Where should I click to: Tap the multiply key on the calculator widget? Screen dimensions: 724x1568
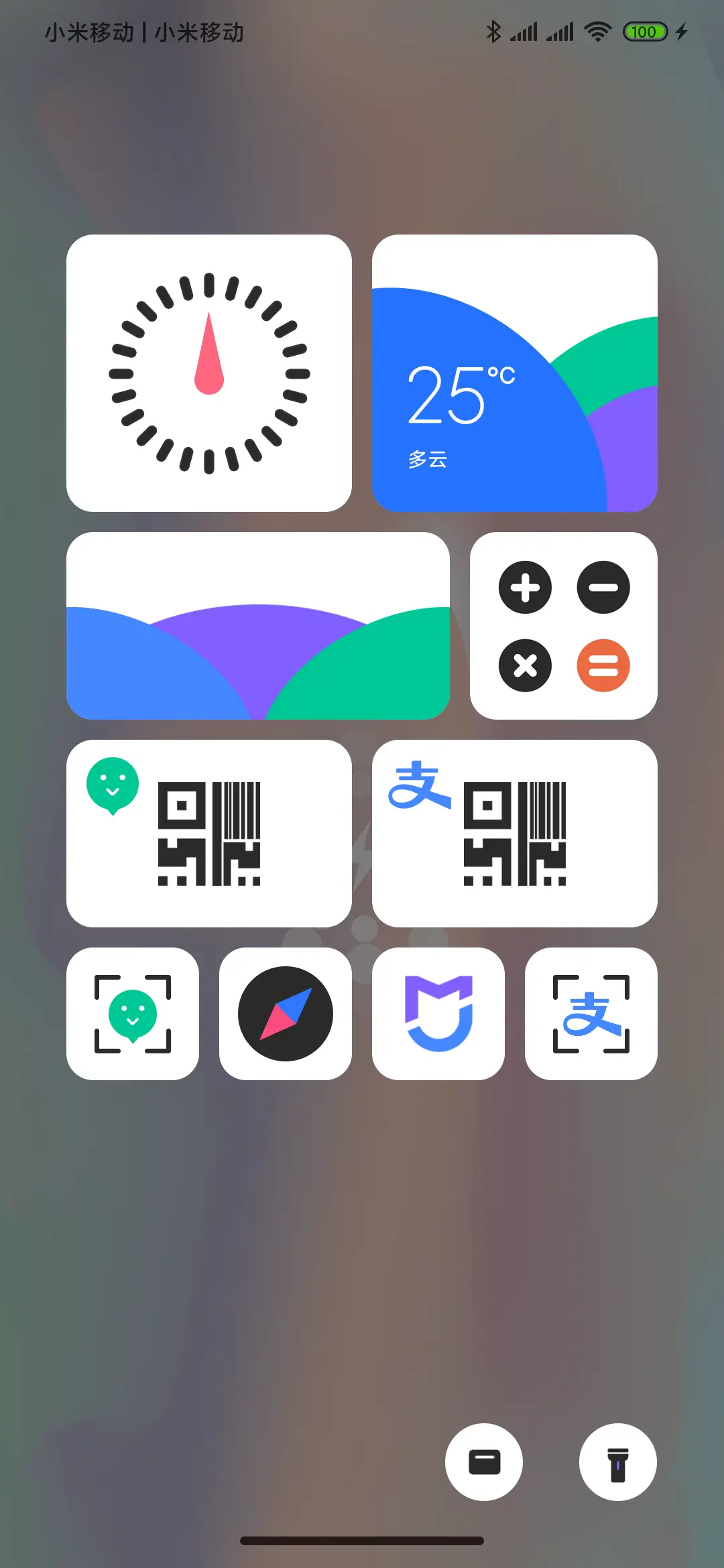click(x=525, y=665)
